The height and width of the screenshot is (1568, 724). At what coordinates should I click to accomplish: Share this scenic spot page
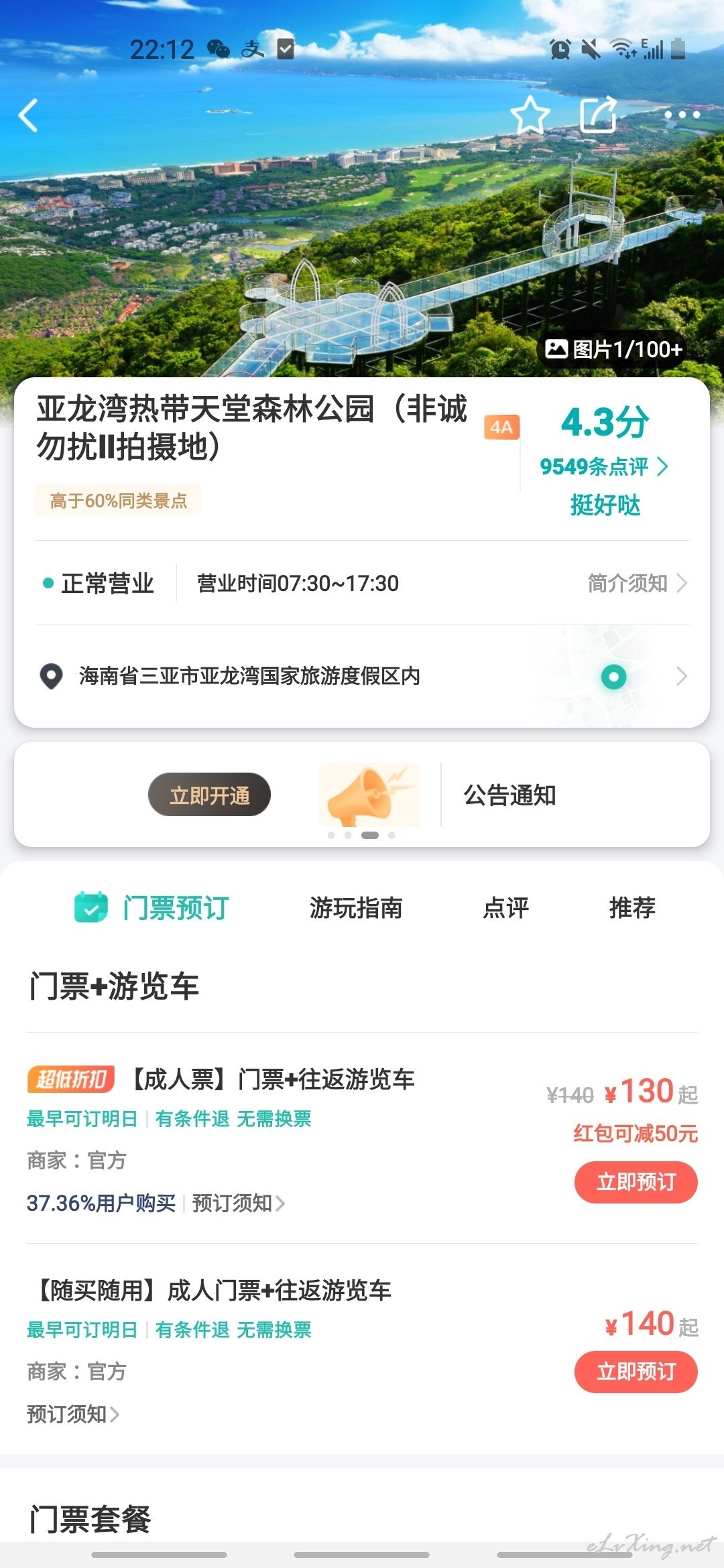[x=599, y=115]
